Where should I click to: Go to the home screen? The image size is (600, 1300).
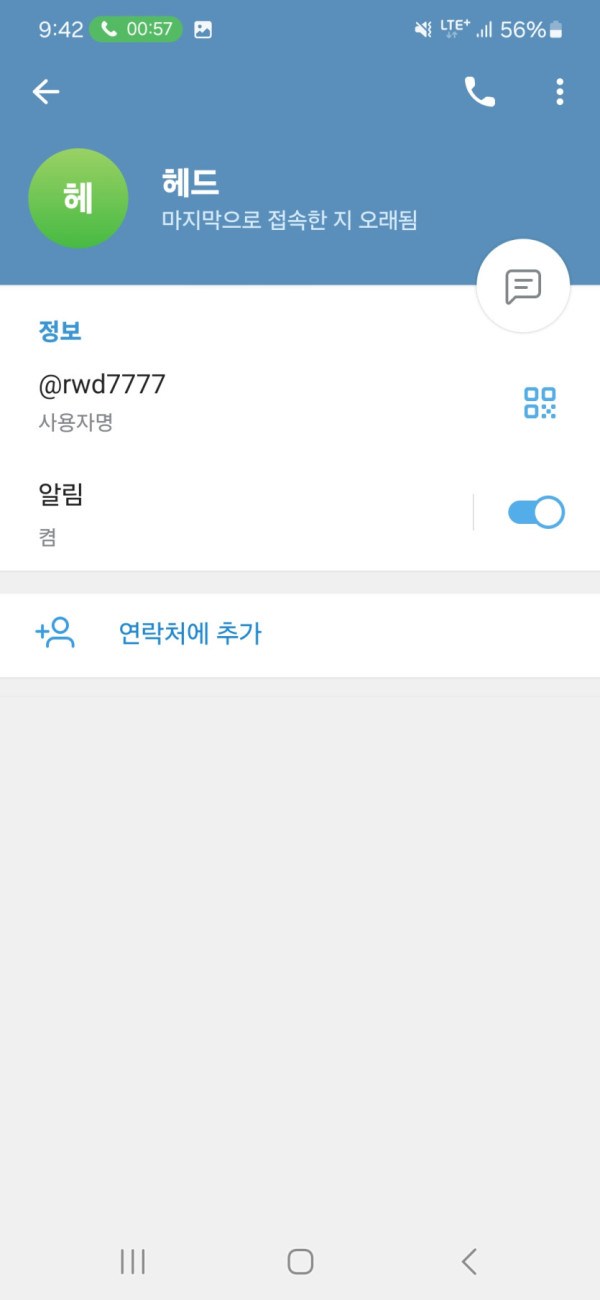[300, 1261]
